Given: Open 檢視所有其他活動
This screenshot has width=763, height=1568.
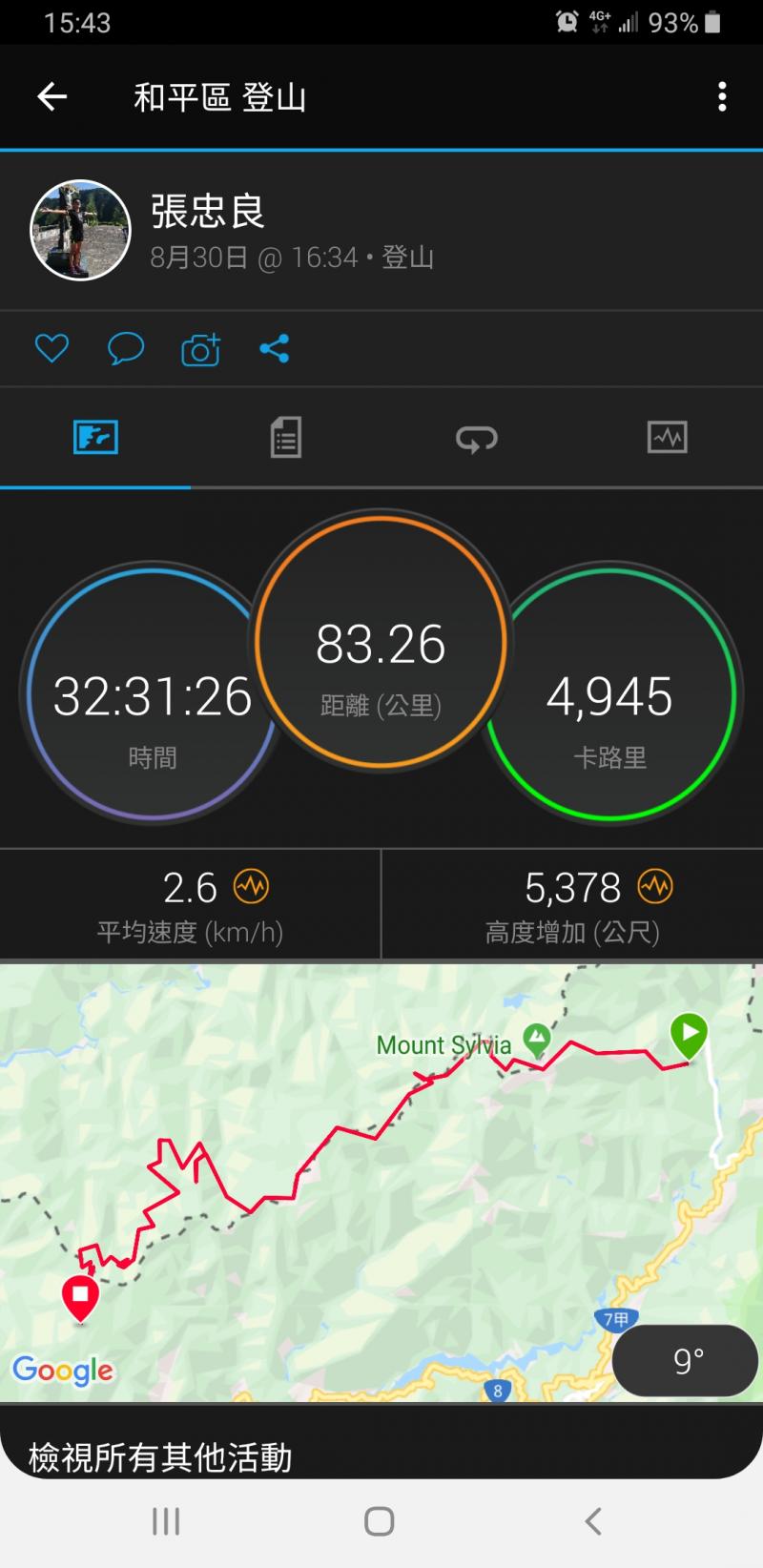Looking at the screenshot, I should click(x=160, y=1456).
